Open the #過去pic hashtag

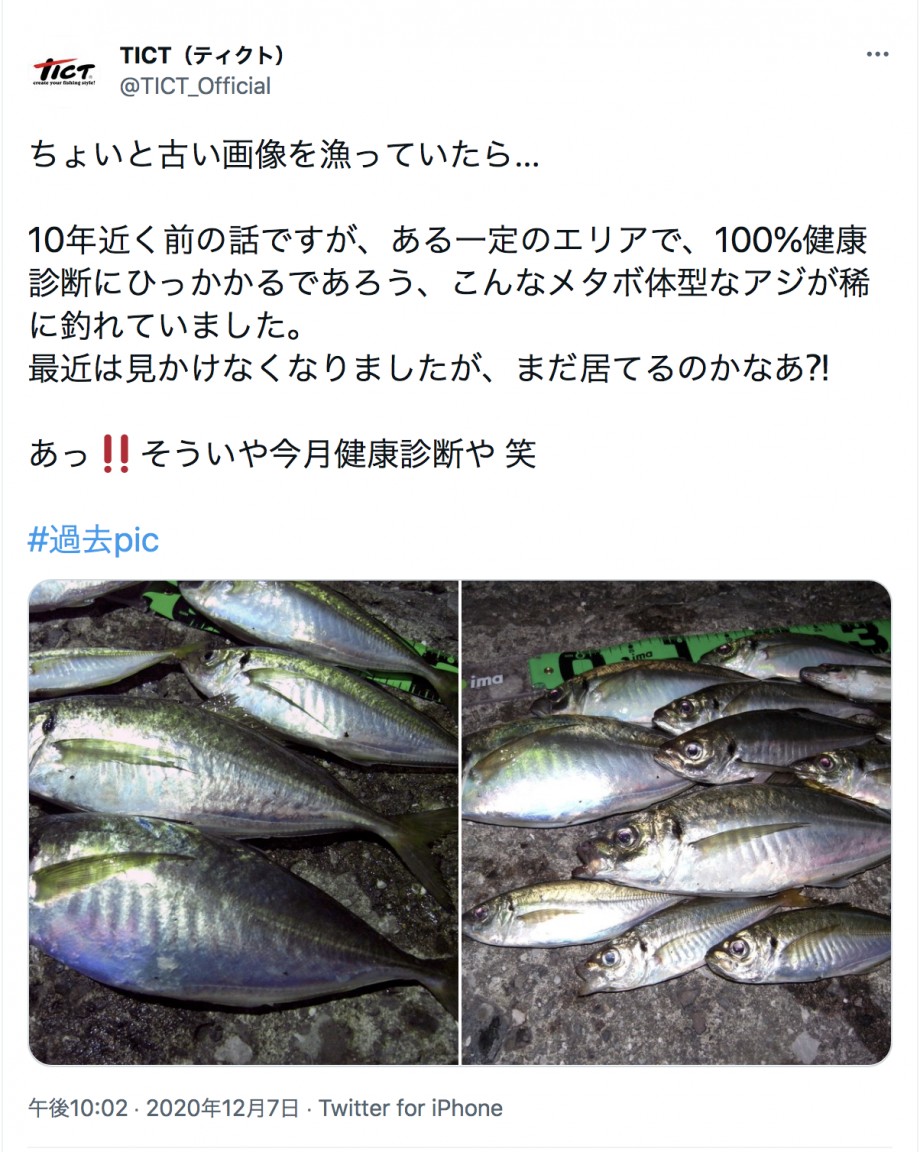pos(94,540)
